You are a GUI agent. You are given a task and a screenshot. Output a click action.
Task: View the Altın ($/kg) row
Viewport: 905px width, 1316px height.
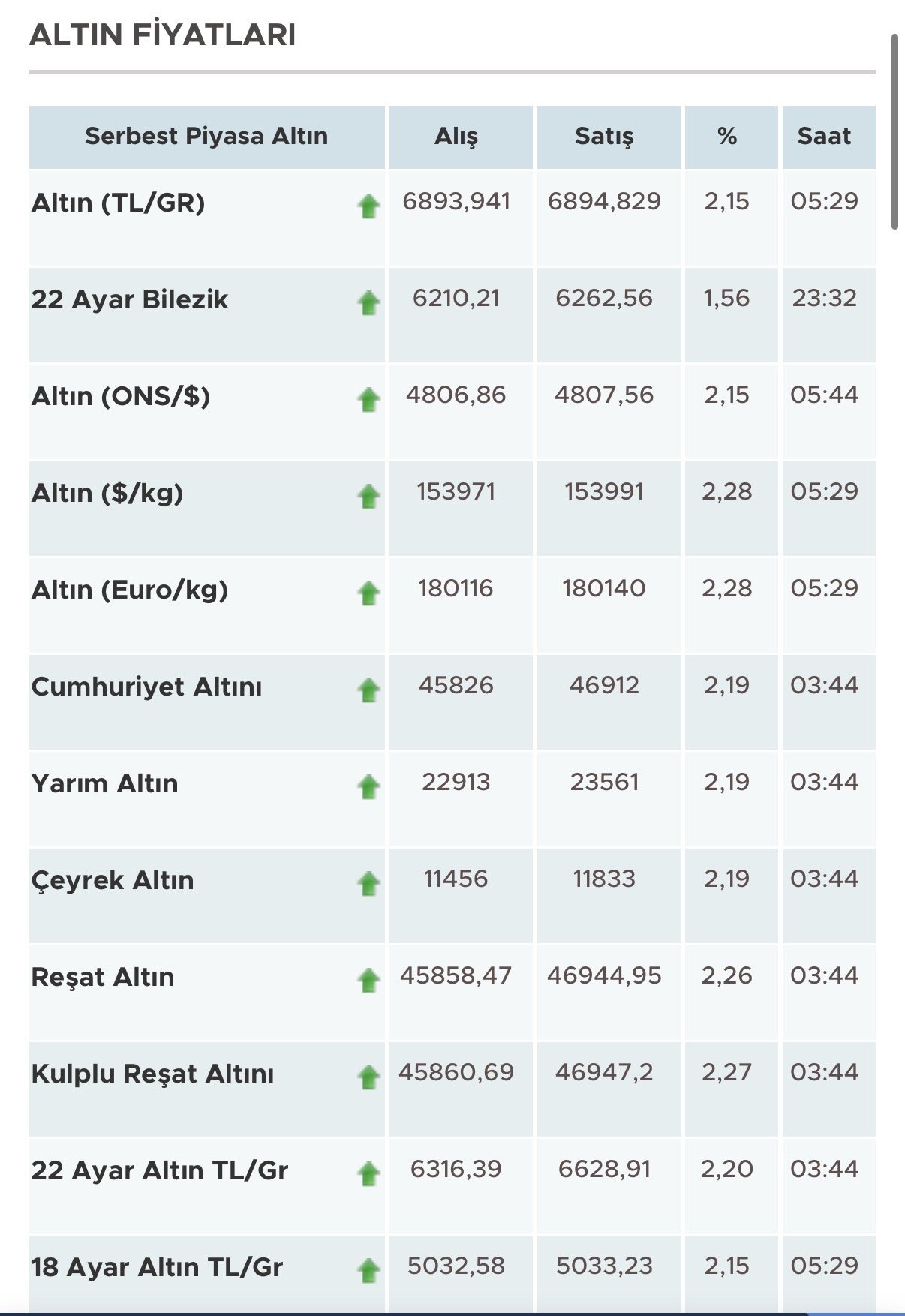107,493
